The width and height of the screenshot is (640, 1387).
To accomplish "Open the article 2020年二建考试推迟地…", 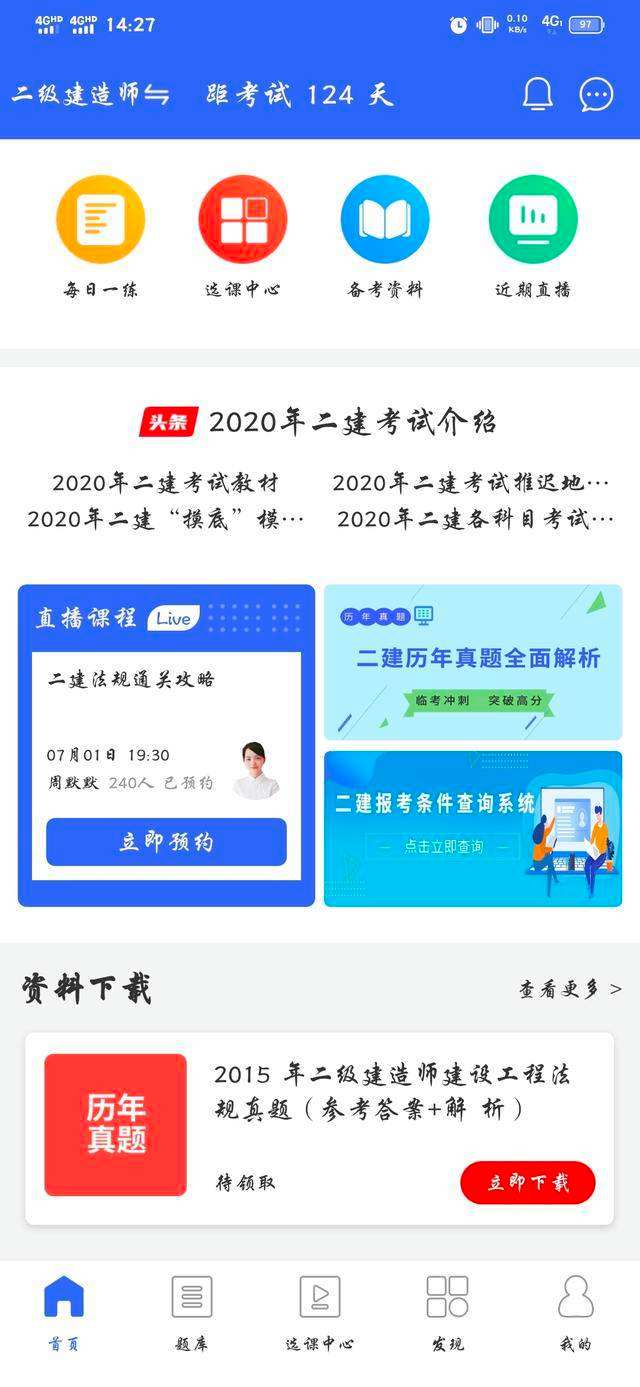I will click(470, 483).
